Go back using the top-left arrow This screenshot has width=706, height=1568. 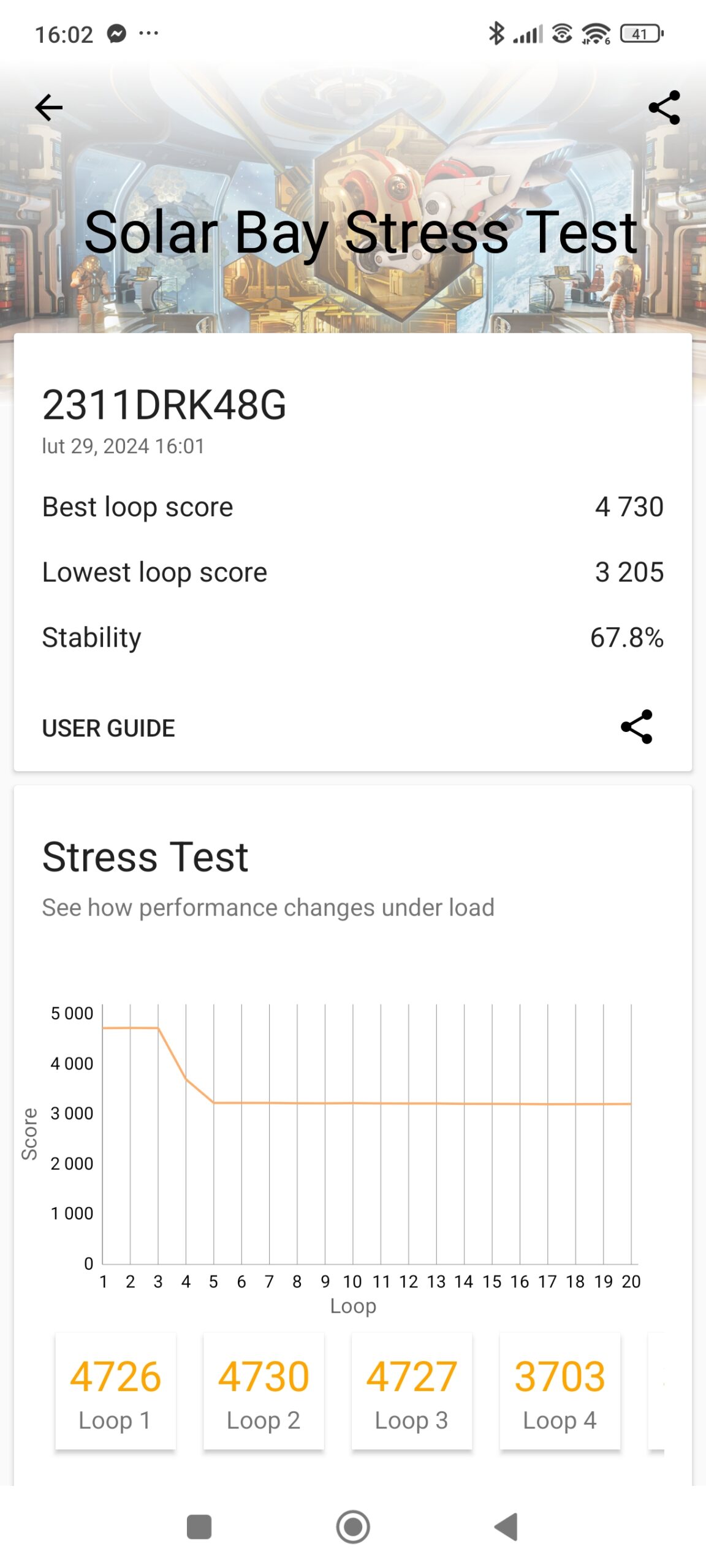pyautogui.click(x=49, y=108)
